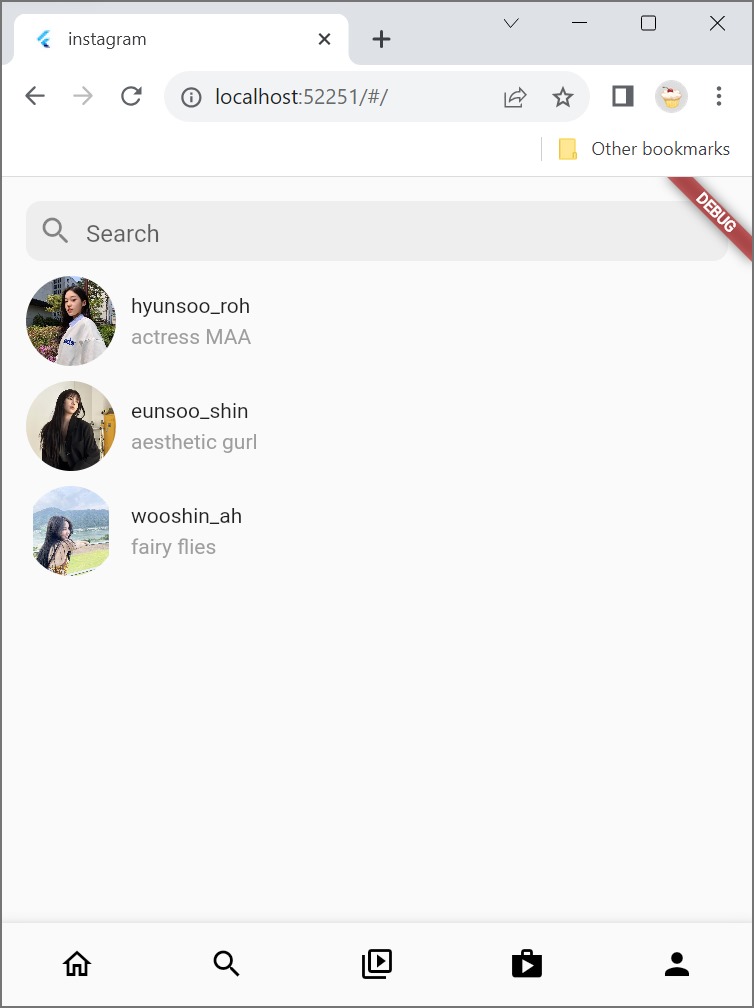Select the Search icon in bottom navigation
The image size is (754, 1008).
[x=226, y=963]
